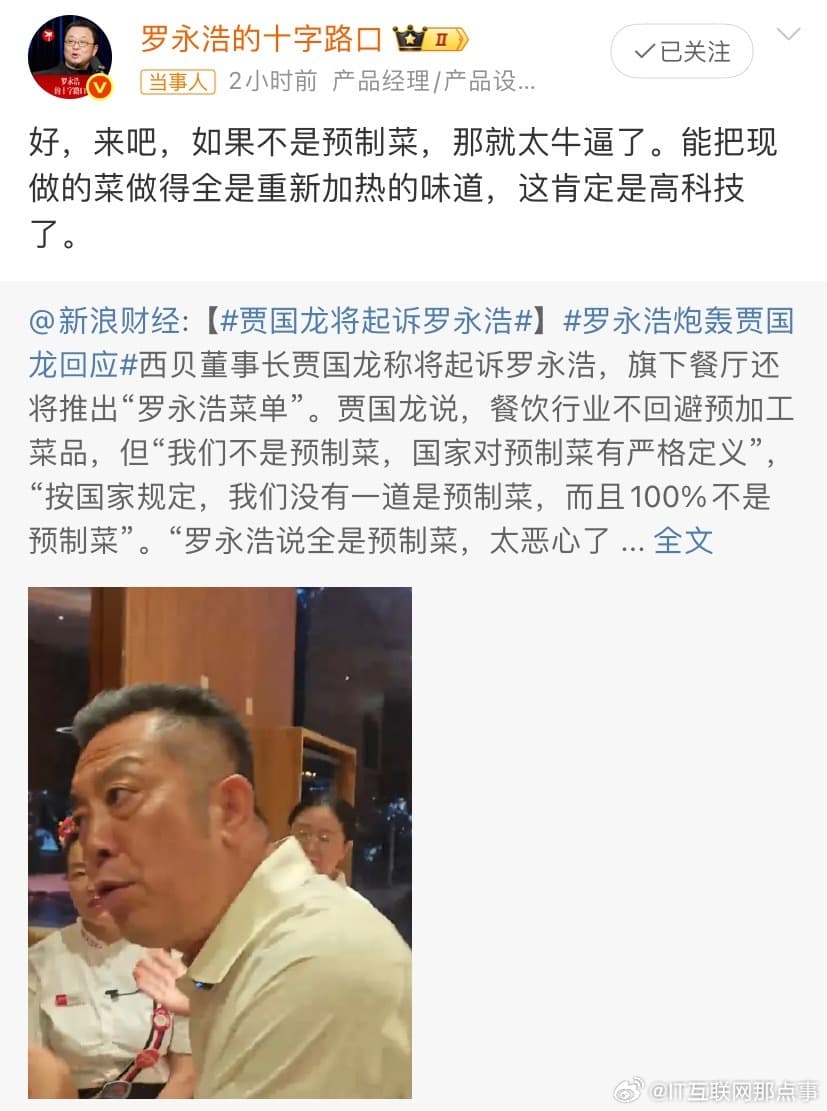Open 罗永浩的十字路口 profile avatar
This screenshot has width=827, height=1111.
tap(69, 56)
